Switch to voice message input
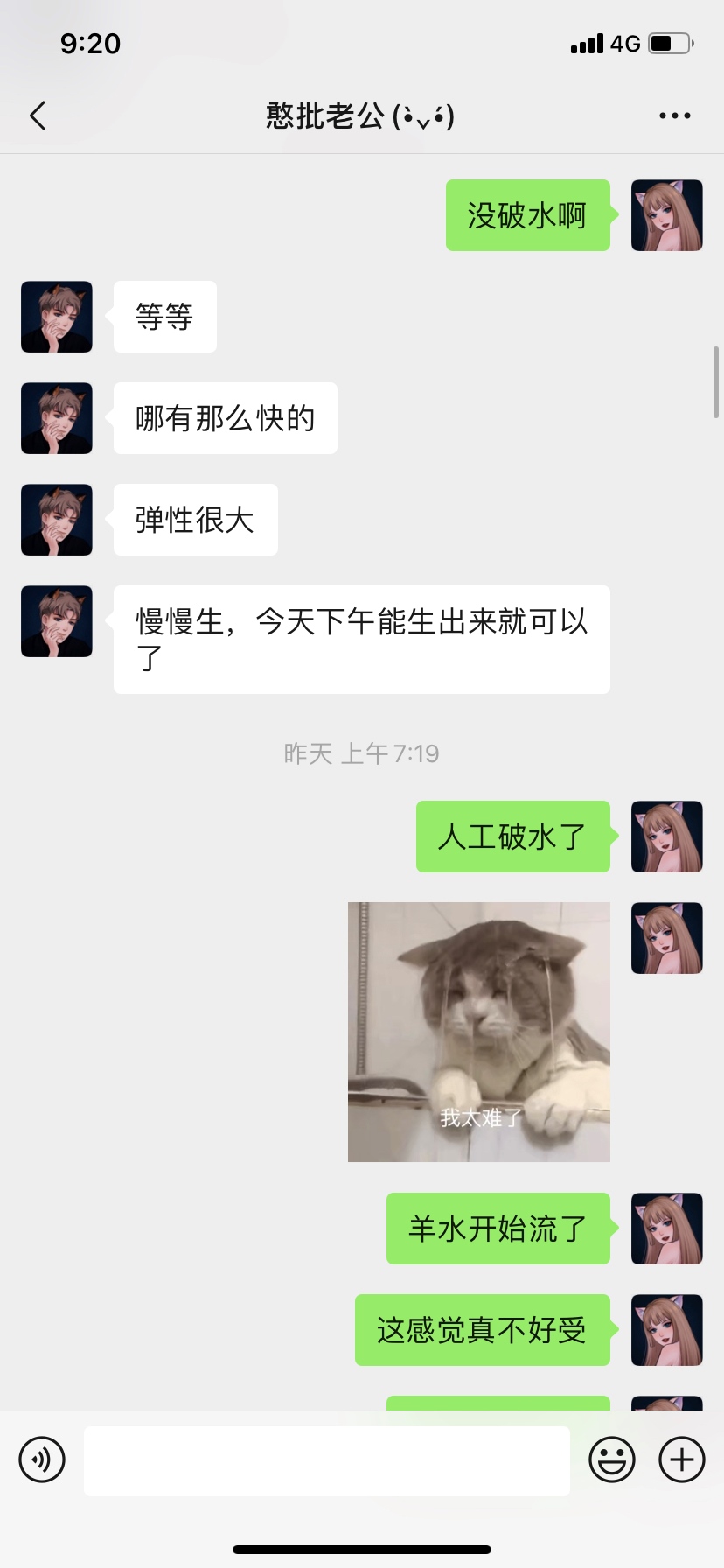 click(x=42, y=1459)
